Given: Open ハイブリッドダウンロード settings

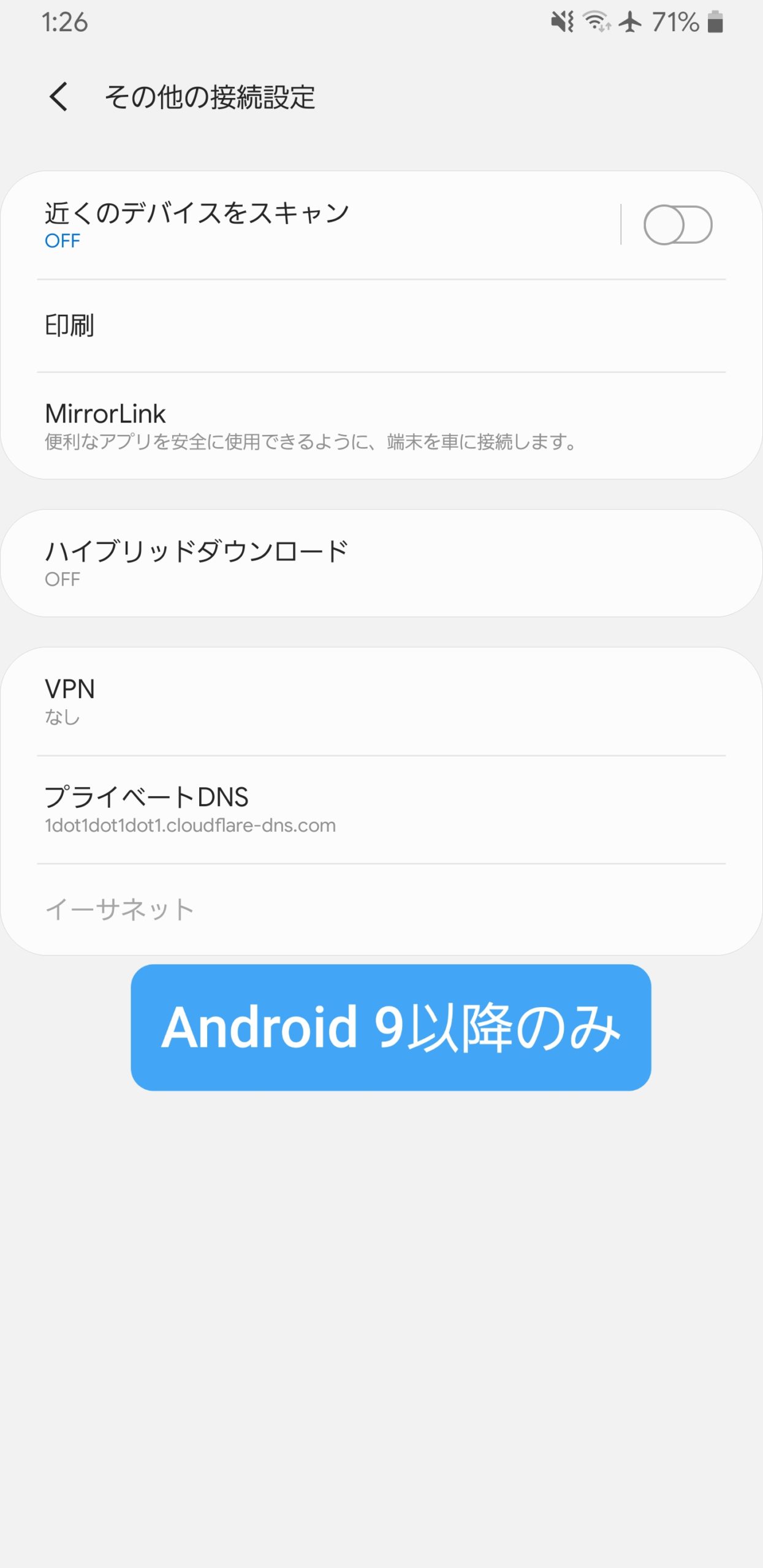Looking at the screenshot, I should (x=381, y=563).
